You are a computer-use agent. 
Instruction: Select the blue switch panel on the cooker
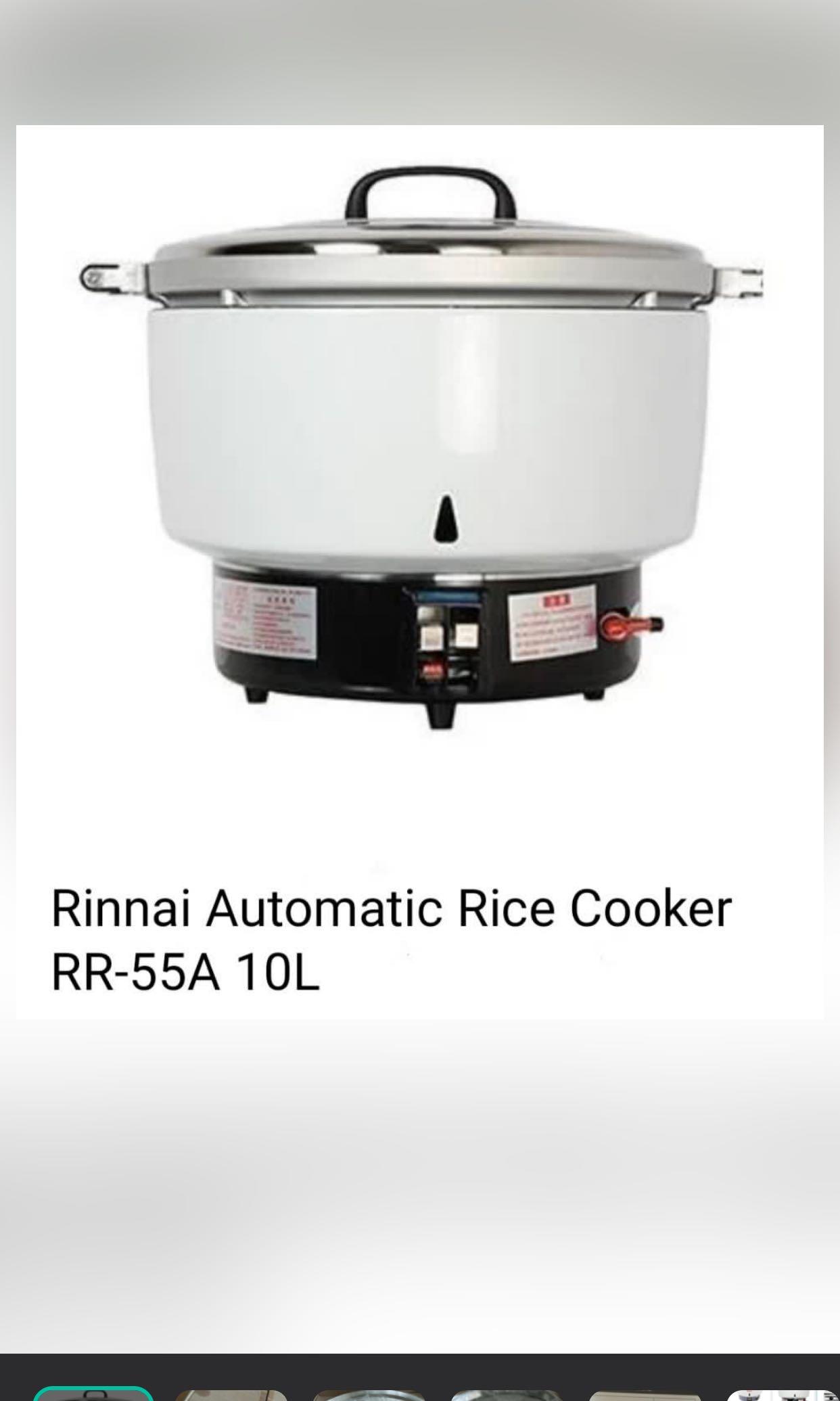[x=450, y=599]
